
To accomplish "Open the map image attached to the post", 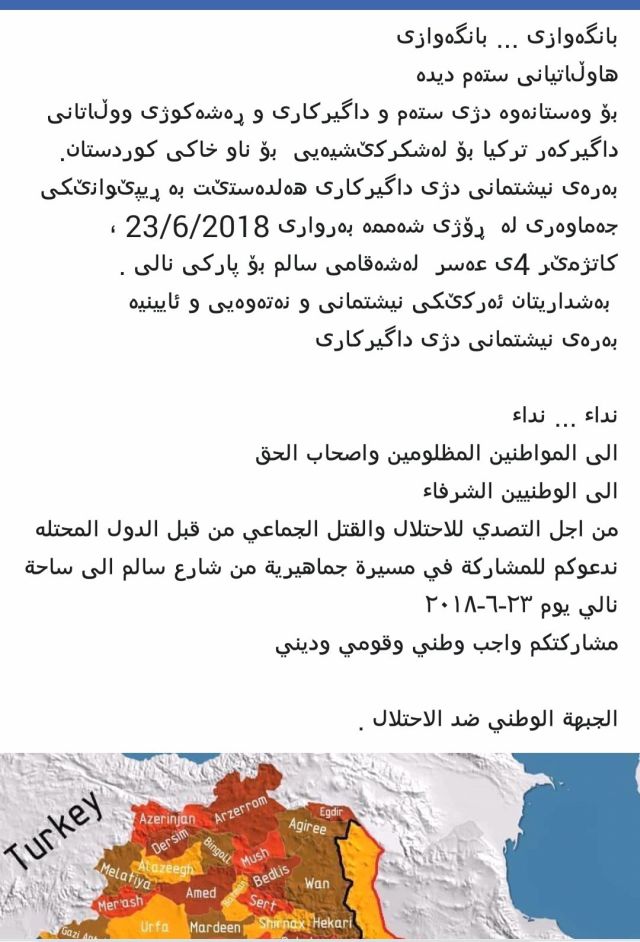I will [320, 846].
